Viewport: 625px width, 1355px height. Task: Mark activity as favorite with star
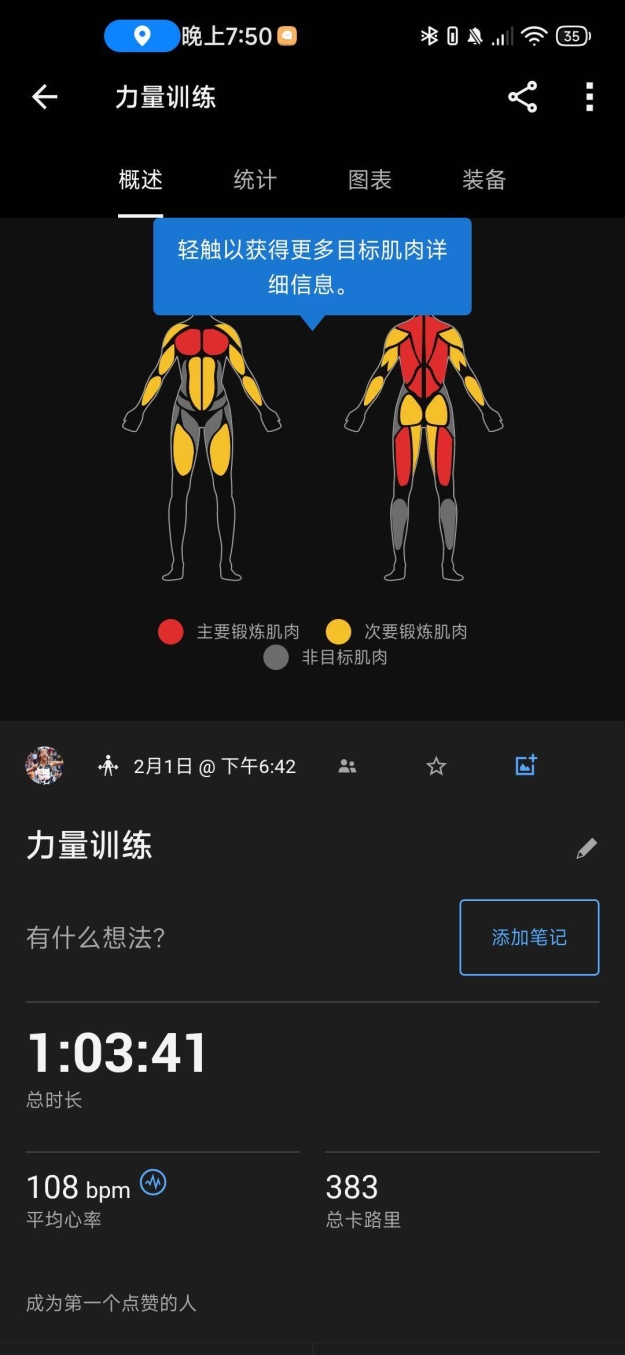tap(436, 767)
